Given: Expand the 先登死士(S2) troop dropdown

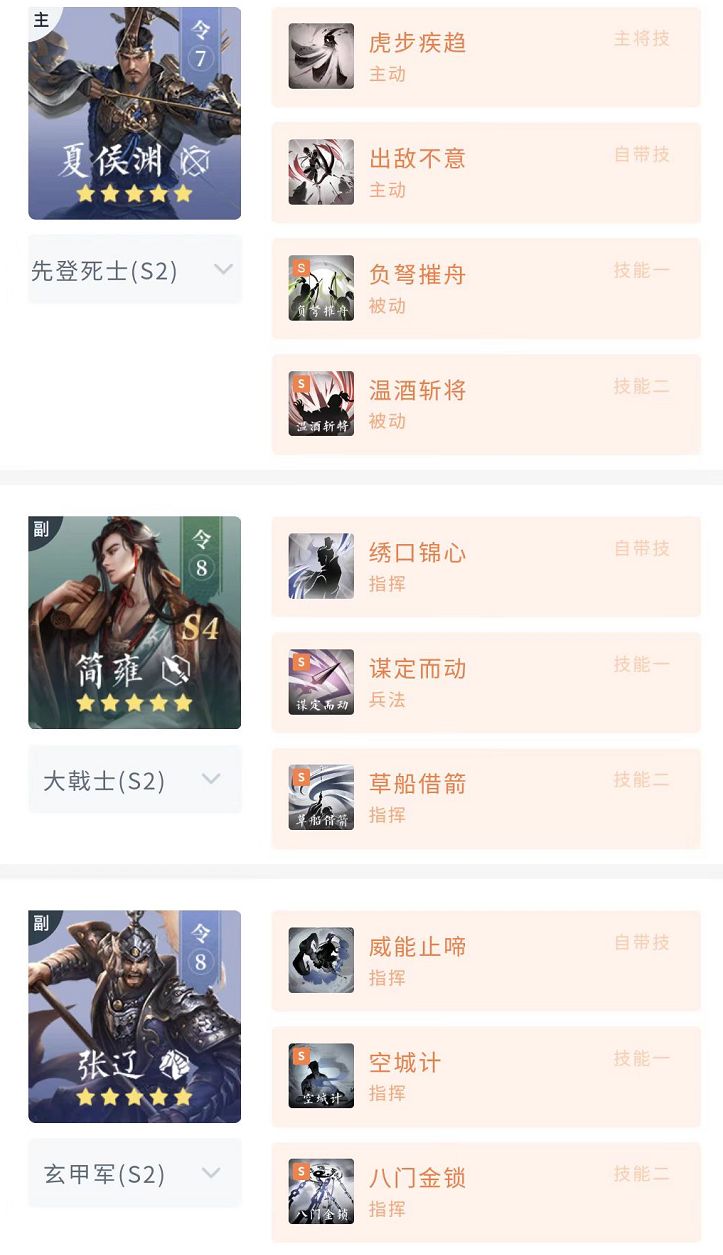Looking at the screenshot, I should point(134,269).
